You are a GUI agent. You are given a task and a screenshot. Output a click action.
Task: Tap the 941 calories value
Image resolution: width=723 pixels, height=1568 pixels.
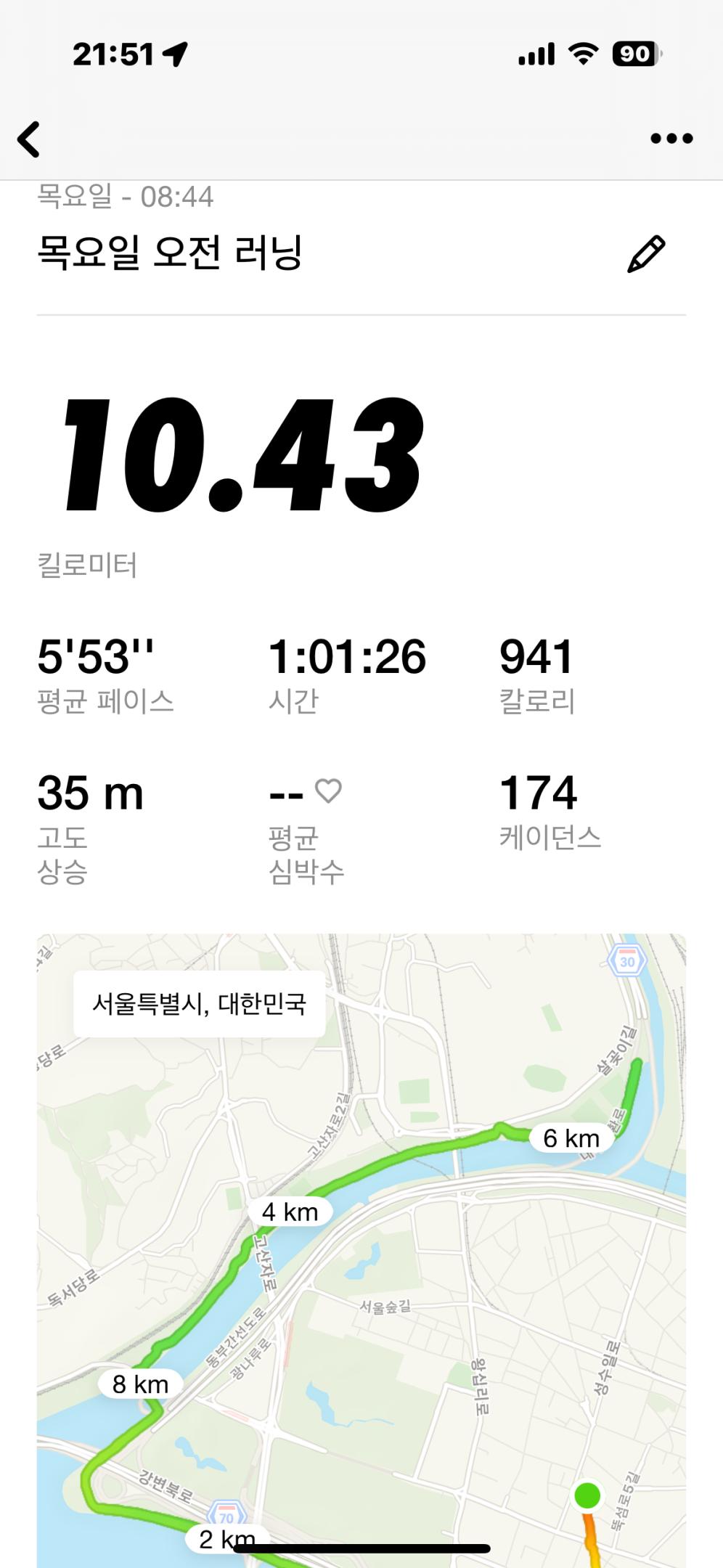click(x=539, y=658)
